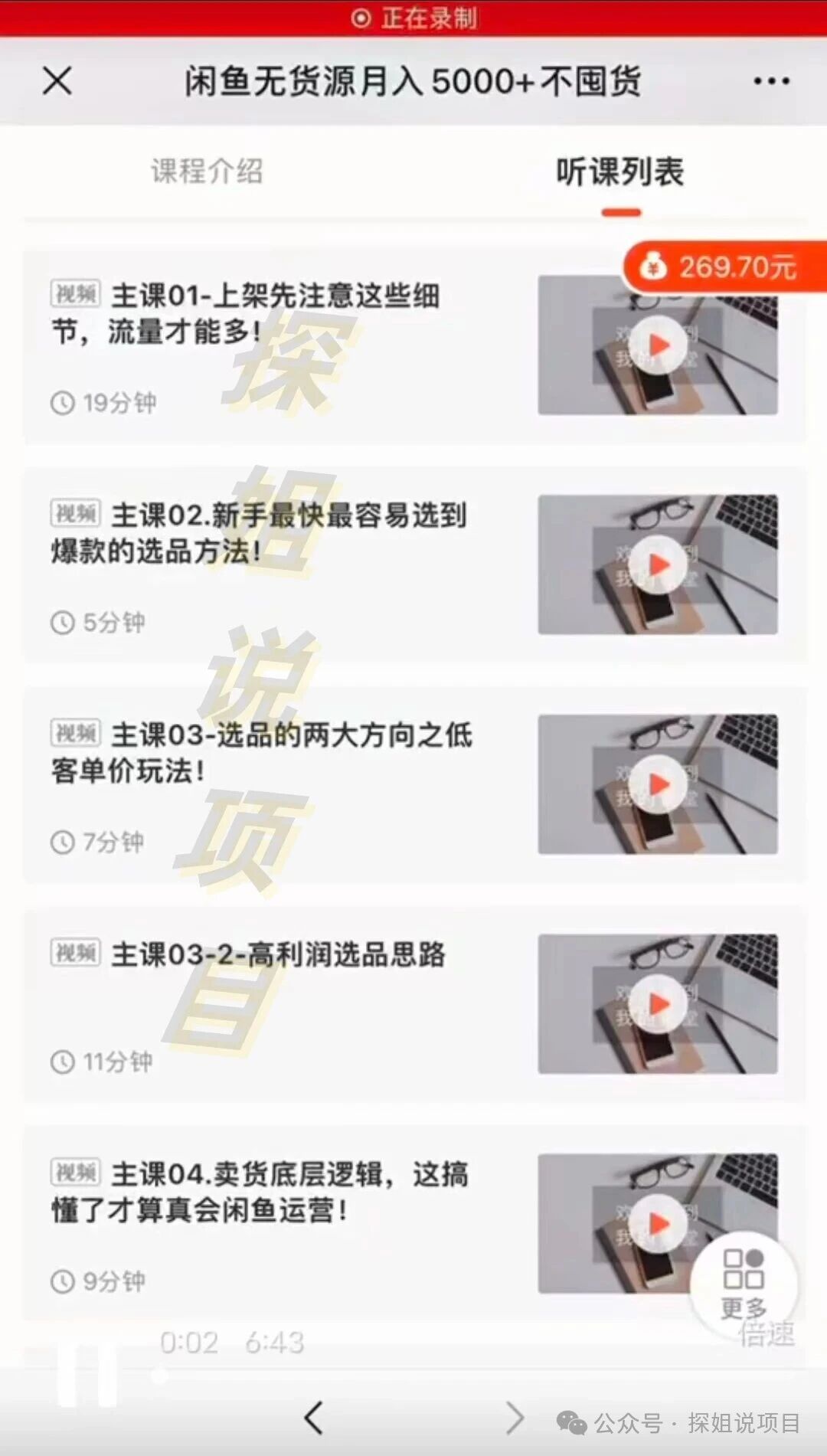Screen dimensions: 827x1456
Task: Pause the playing video
Action: click(87, 1375)
